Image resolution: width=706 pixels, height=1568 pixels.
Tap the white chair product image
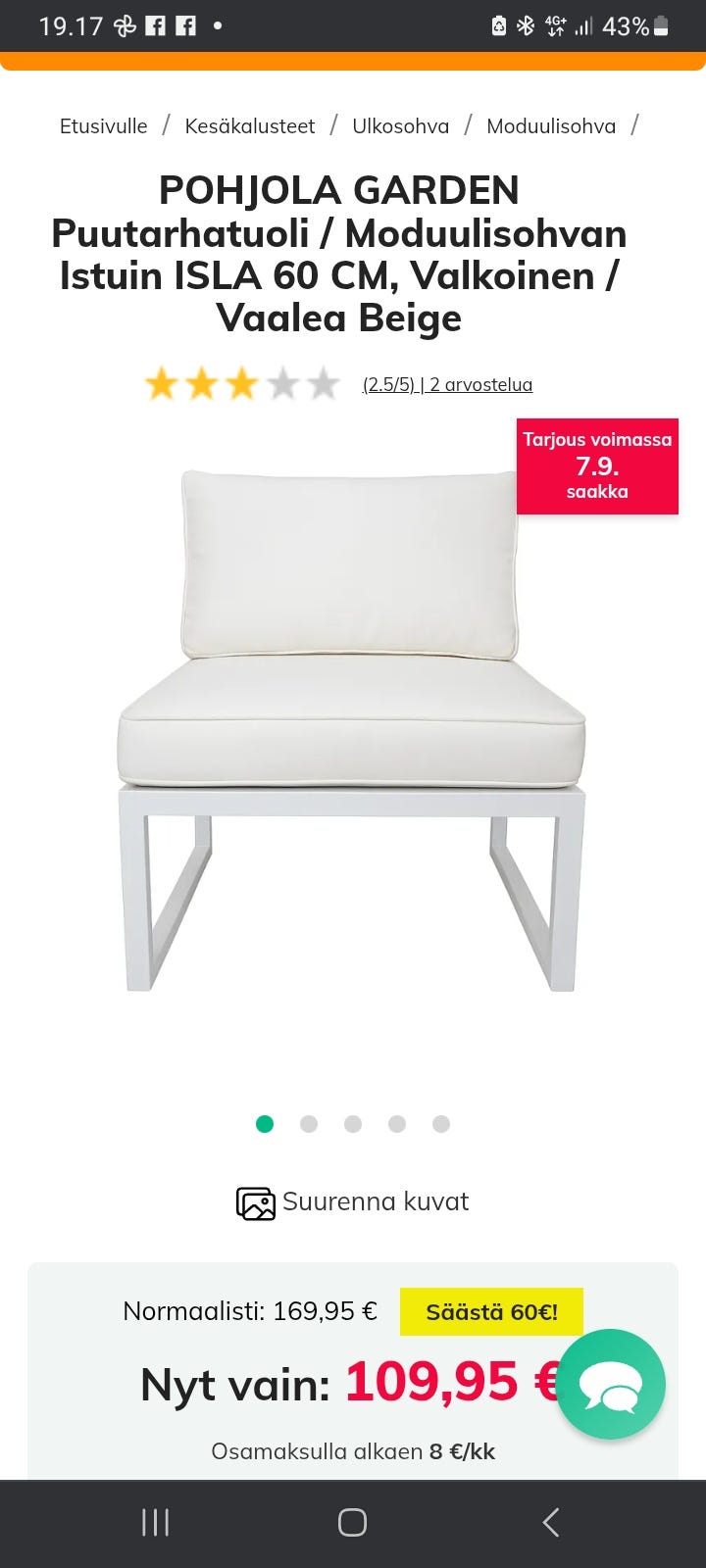[351, 730]
